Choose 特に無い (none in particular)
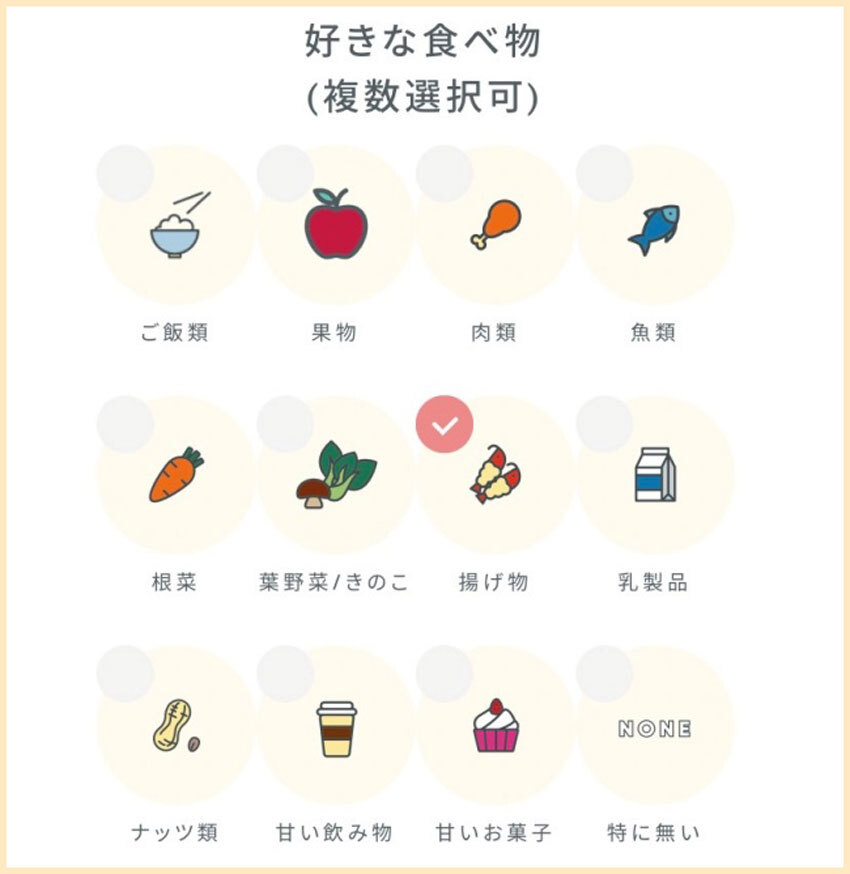850x874 pixels. [x=654, y=725]
